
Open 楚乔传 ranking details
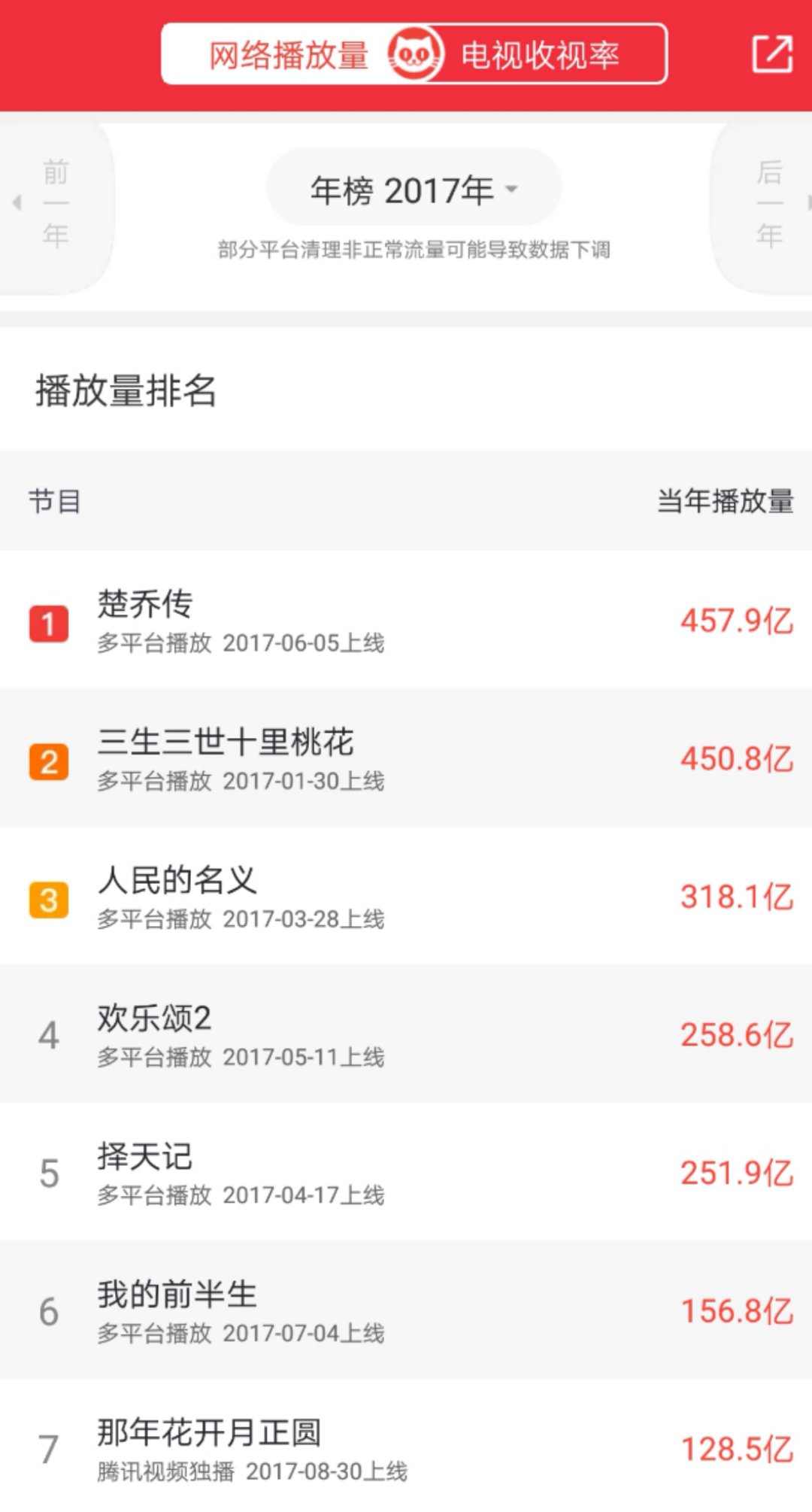pyautogui.click(x=406, y=621)
